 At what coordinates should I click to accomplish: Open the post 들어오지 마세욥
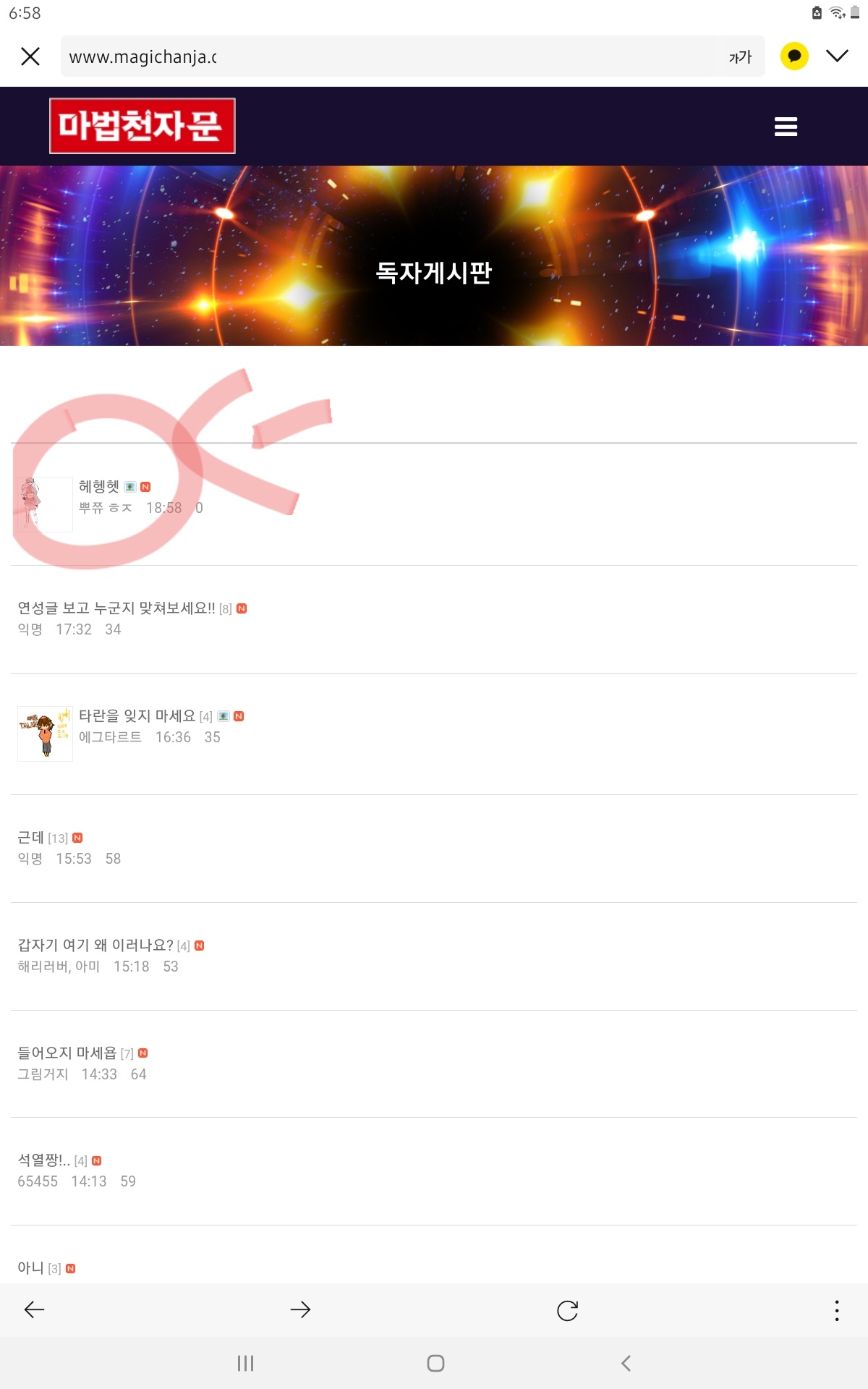[x=67, y=1053]
